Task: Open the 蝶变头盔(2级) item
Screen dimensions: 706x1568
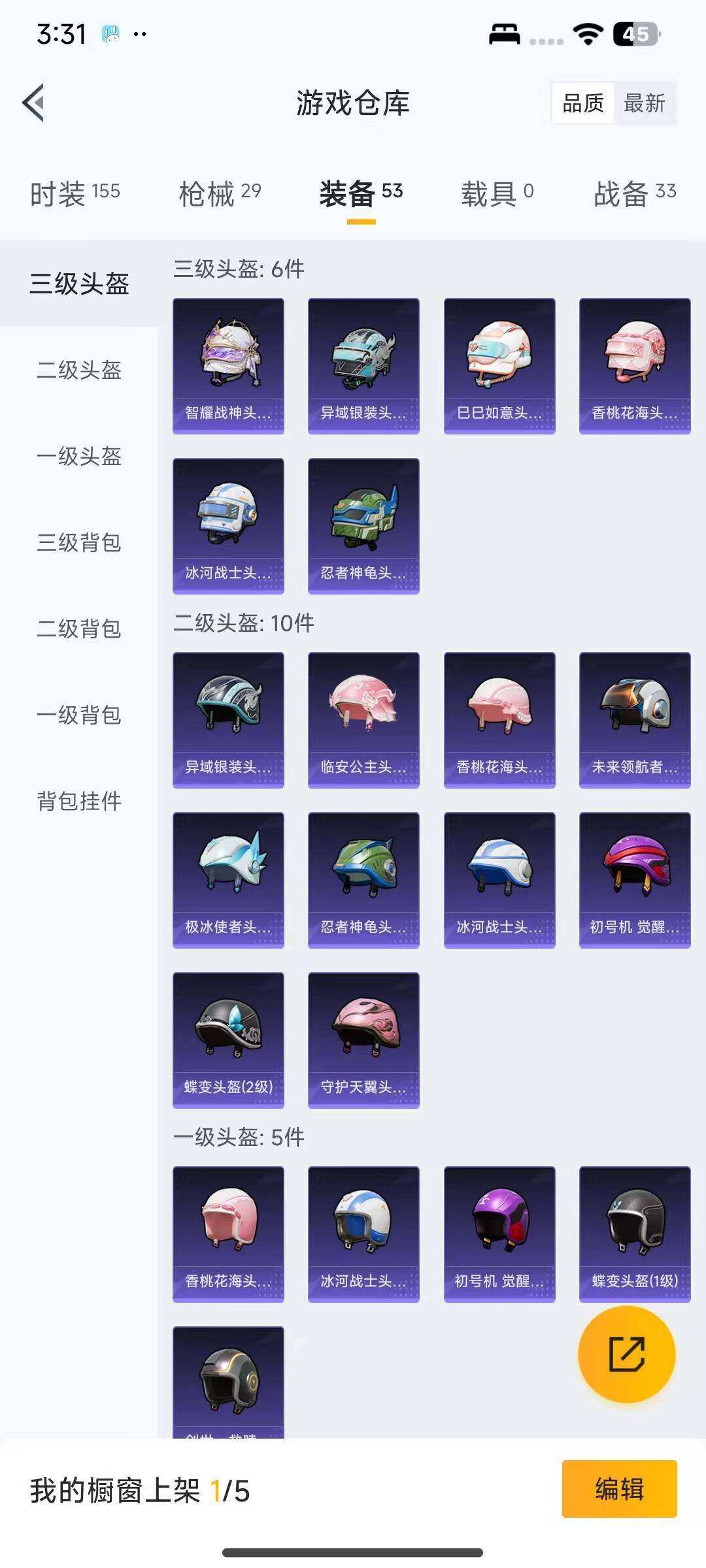Action: pos(228,1040)
